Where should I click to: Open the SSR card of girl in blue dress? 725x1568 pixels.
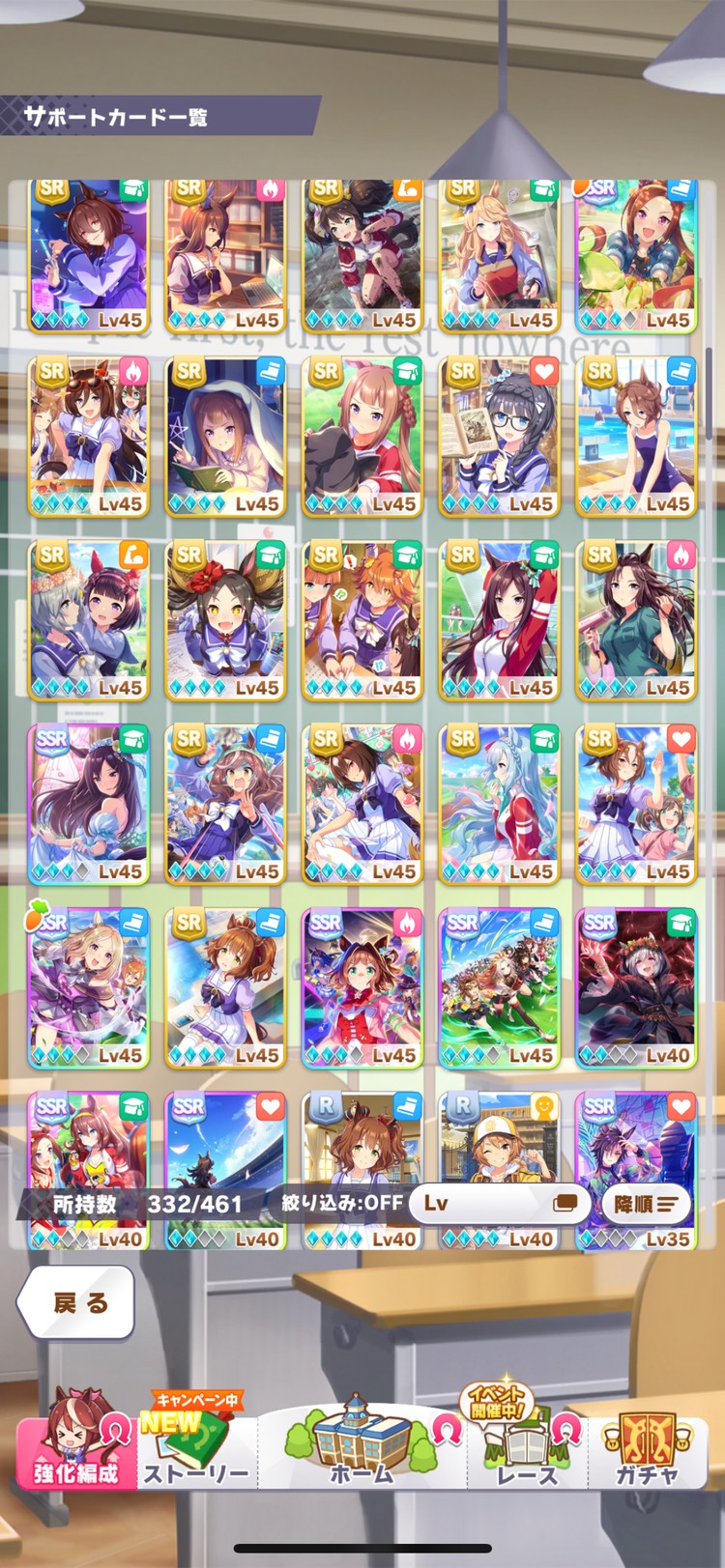click(88, 804)
